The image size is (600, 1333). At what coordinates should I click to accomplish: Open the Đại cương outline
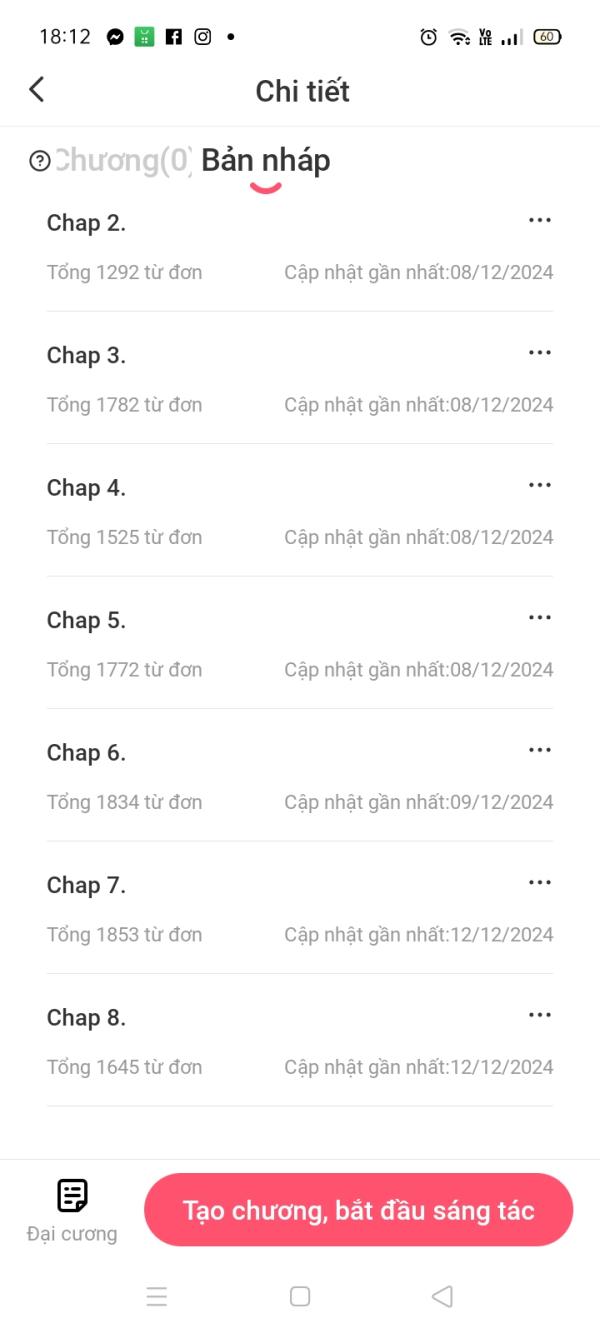(x=72, y=1210)
